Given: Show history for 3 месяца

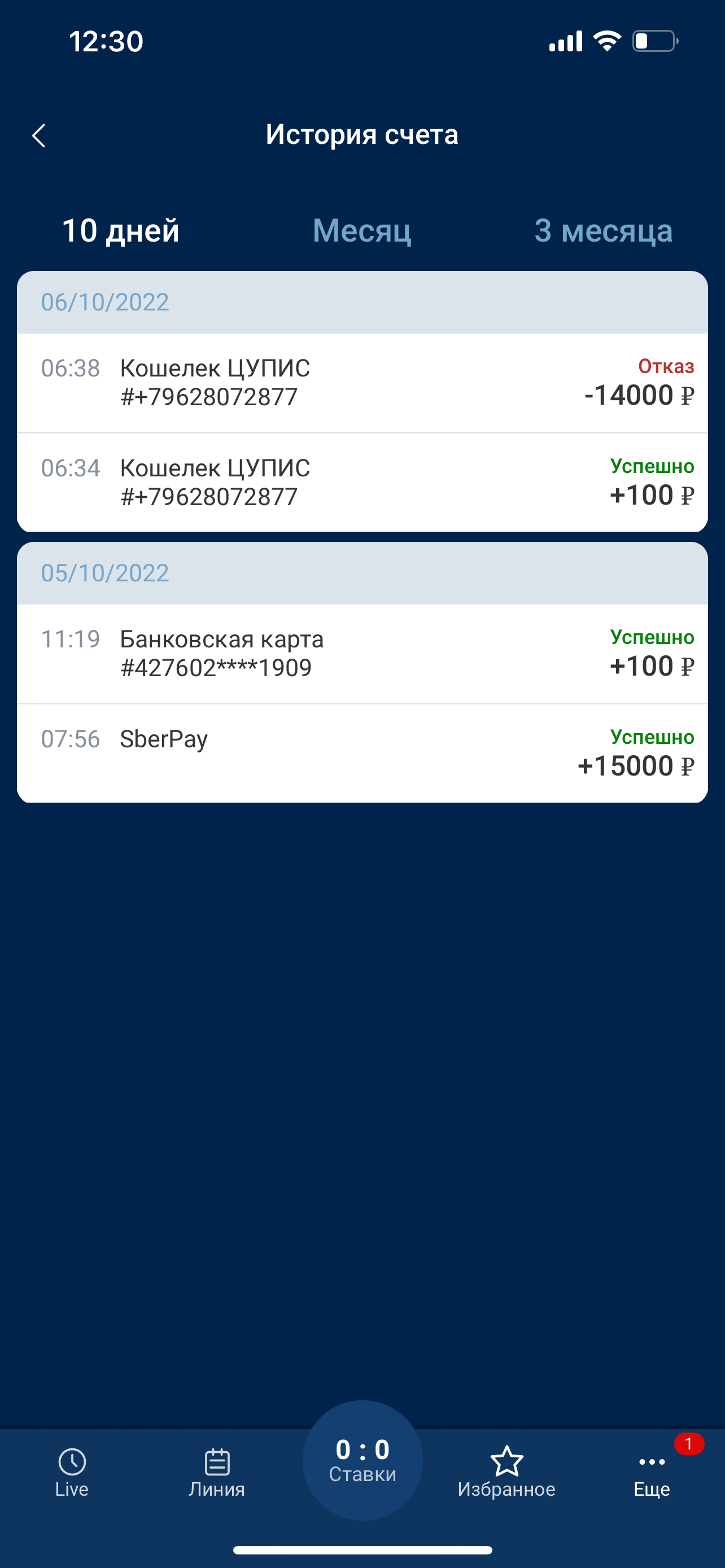Looking at the screenshot, I should 602,231.
